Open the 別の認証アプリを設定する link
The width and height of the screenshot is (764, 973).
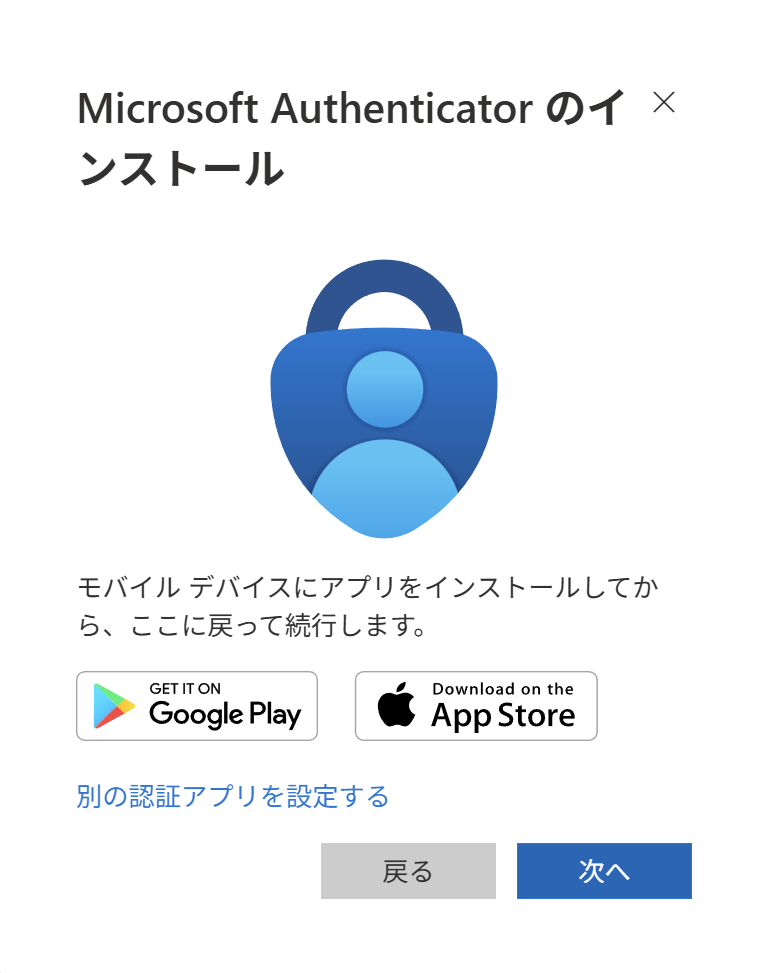point(232,796)
